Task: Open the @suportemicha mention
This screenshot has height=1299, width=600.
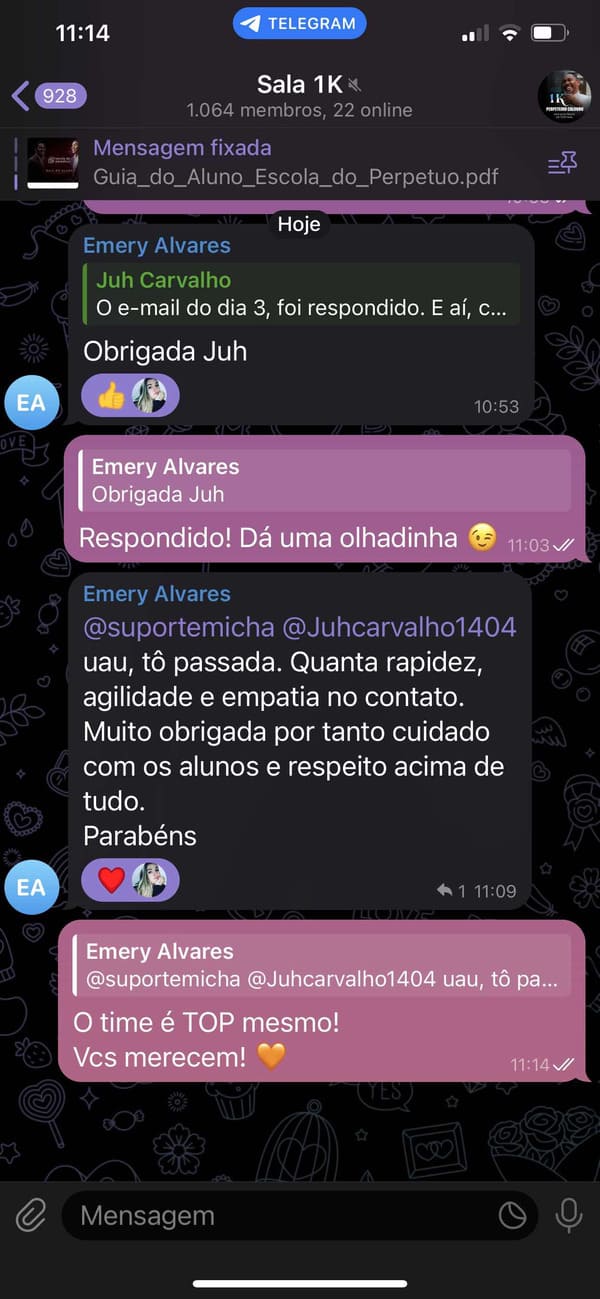Action: 178,628
